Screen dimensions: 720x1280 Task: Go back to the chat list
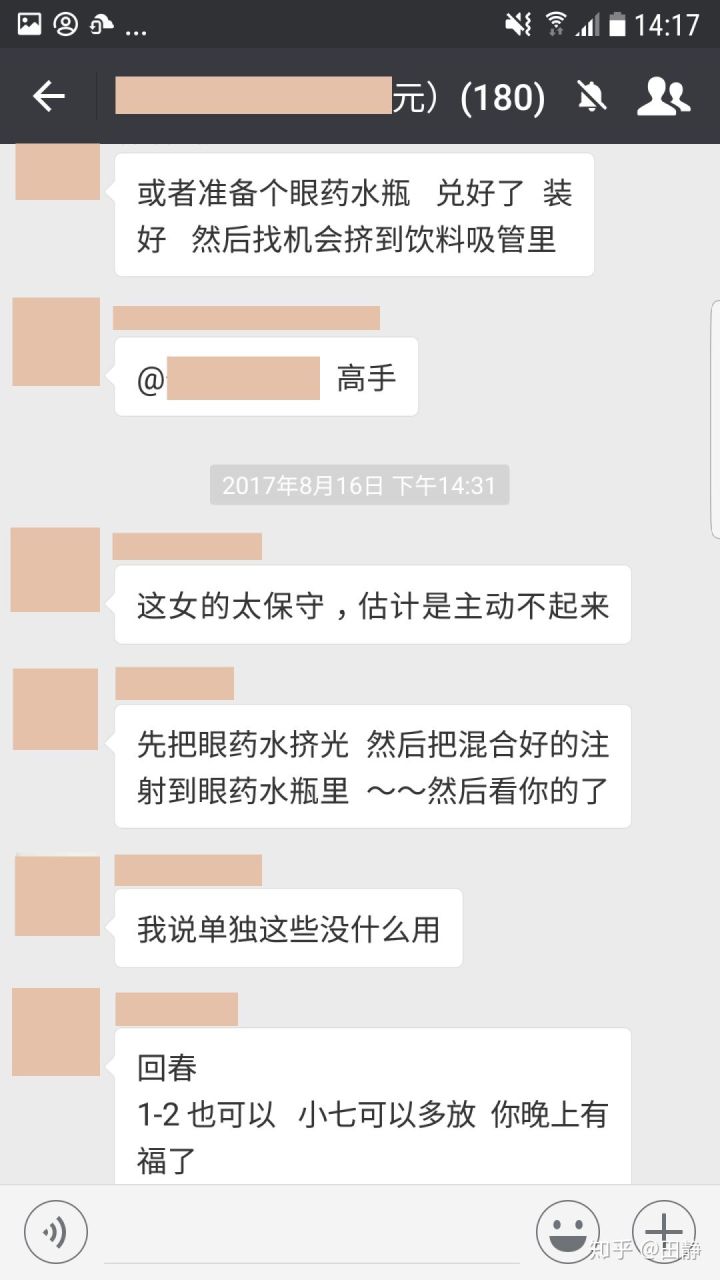[48, 97]
